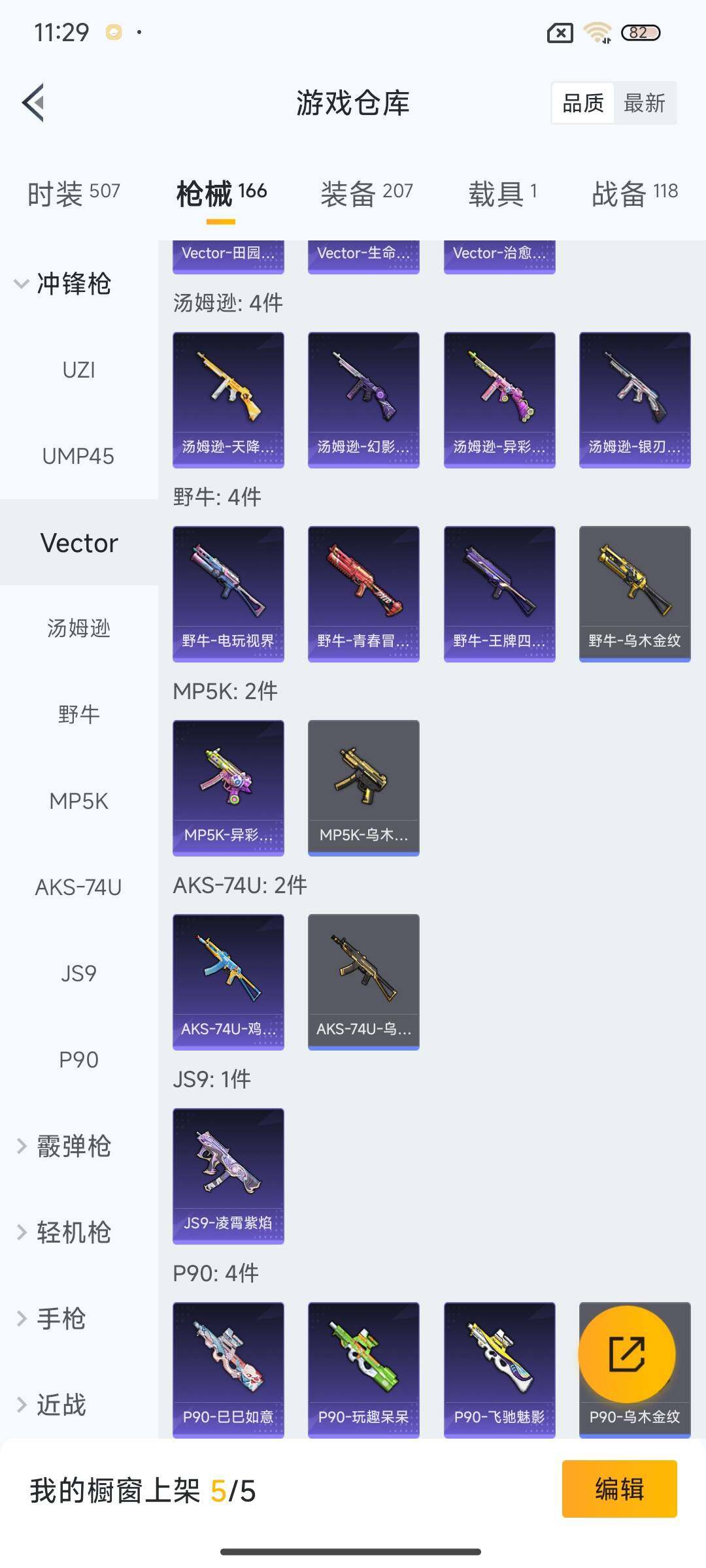The image size is (706, 1568).
Task: Switch to the 装备 tab
Action: pos(366,193)
